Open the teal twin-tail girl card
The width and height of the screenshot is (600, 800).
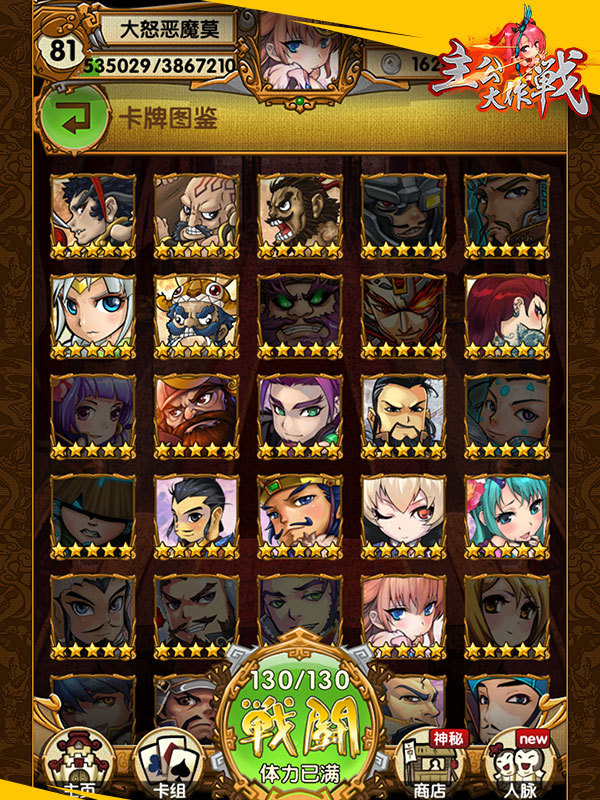pos(506,512)
